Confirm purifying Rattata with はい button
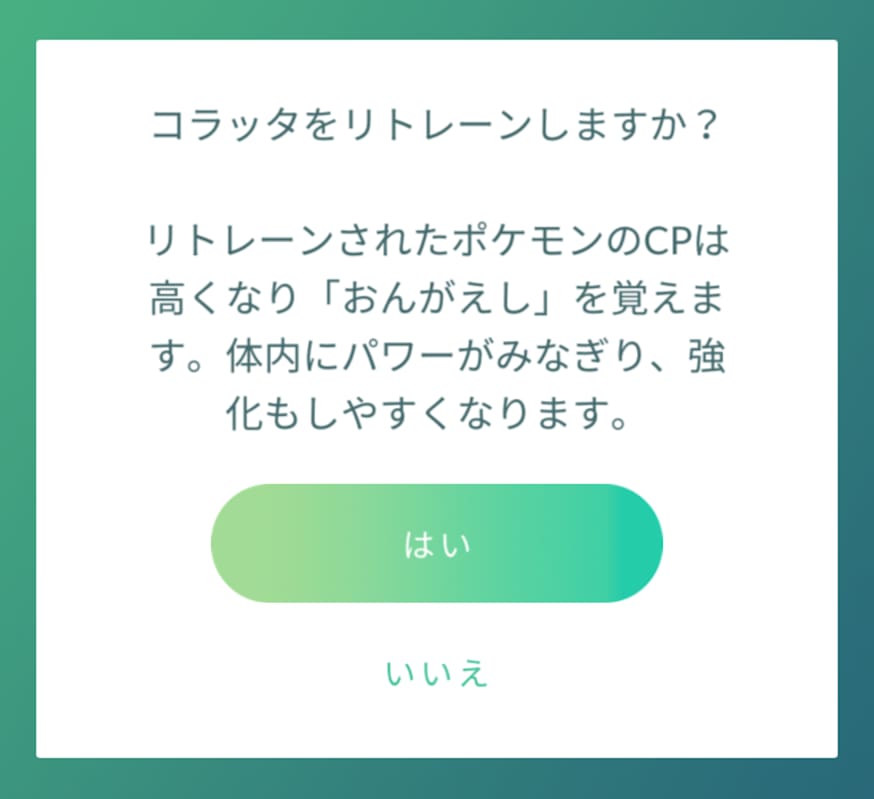Screen dimensions: 874x799 tap(436, 543)
